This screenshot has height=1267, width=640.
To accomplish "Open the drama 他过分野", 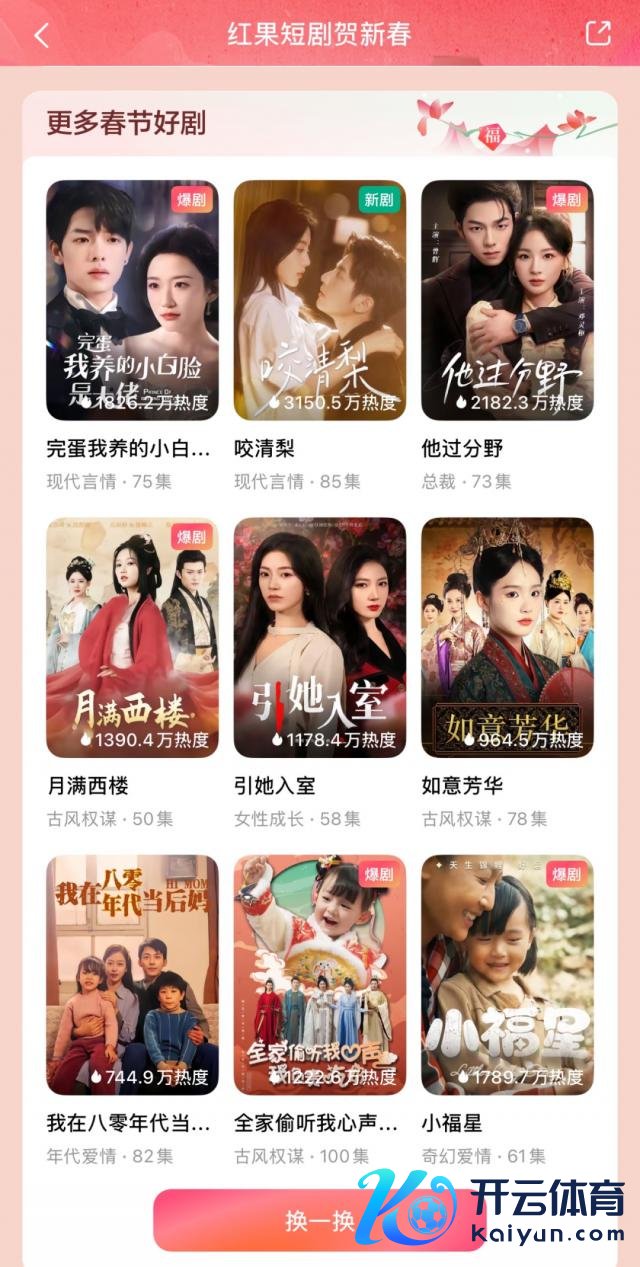I will [507, 300].
